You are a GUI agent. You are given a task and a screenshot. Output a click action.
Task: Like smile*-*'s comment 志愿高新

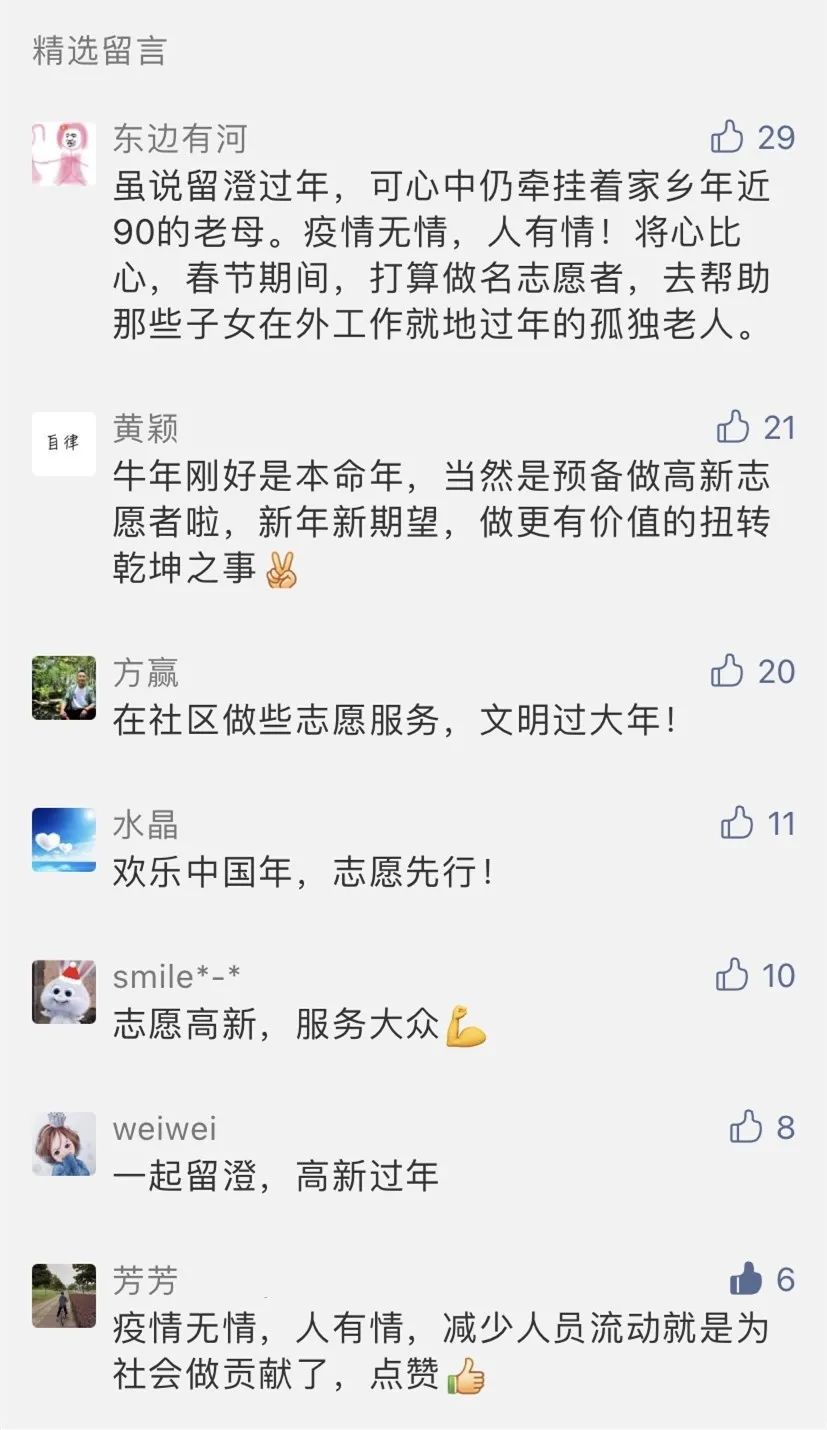pyautogui.click(x=732, y=975)
